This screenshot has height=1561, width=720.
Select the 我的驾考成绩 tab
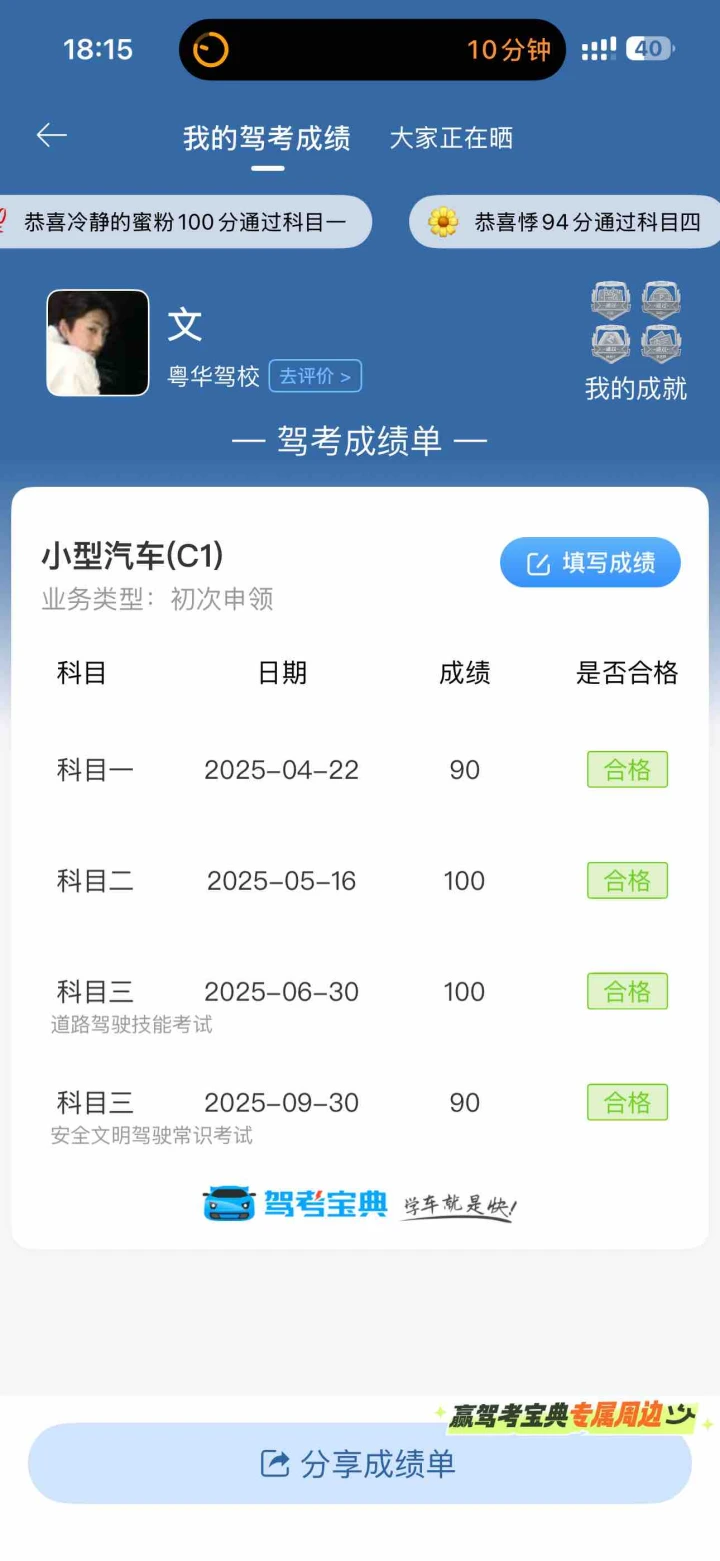point(266,138)
